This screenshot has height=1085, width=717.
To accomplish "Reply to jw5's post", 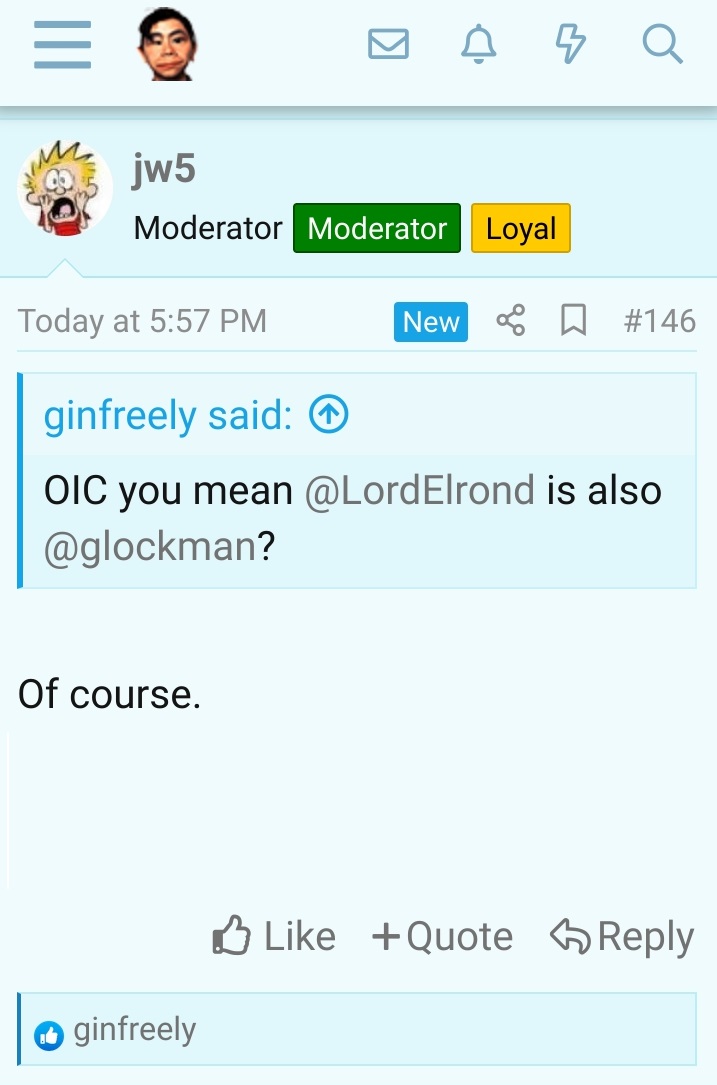I will click(x=622, y=937).
